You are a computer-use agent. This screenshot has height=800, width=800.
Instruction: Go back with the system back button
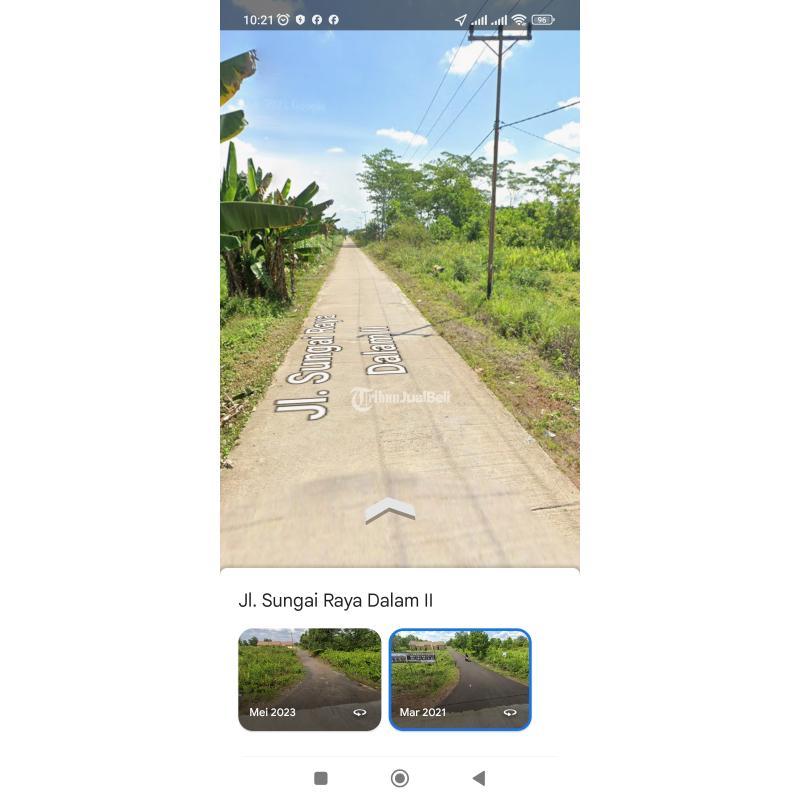click(479, 778)
